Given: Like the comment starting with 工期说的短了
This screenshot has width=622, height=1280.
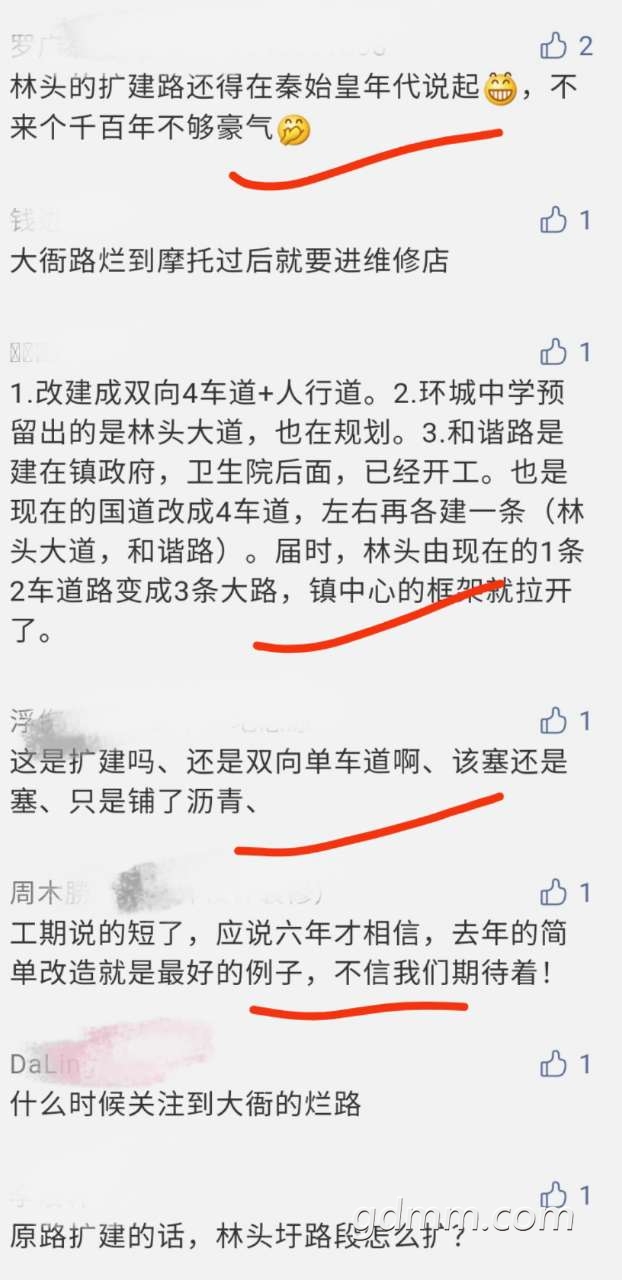Looking at the screenshot, I should tap(554, 892).
